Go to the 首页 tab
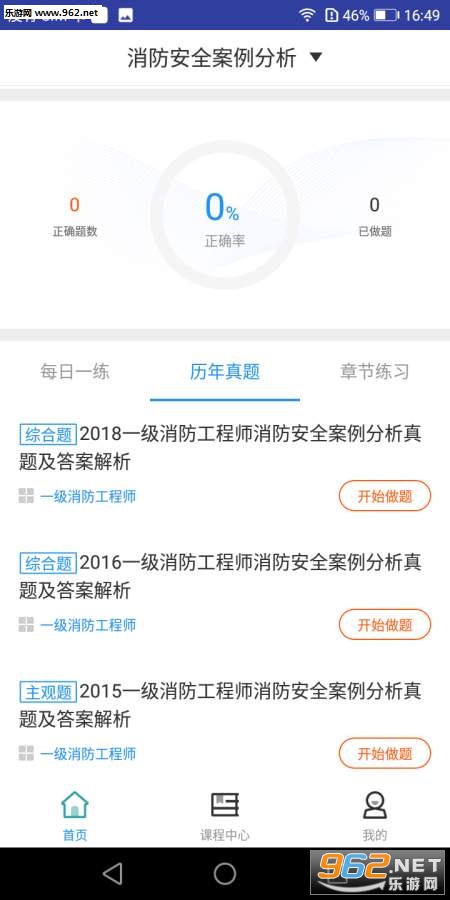 click(x=75, y=815)
